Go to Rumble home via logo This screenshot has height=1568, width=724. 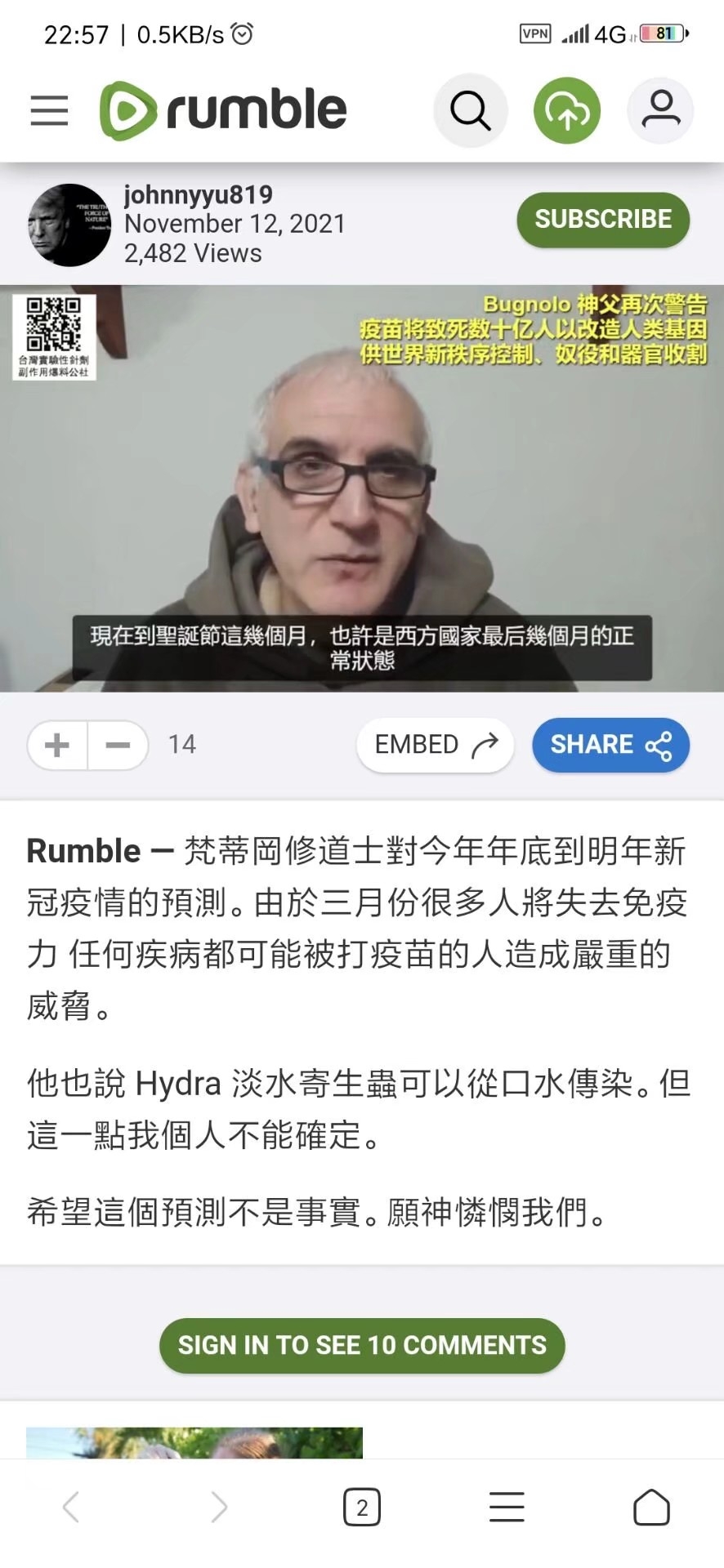point(223,110)
